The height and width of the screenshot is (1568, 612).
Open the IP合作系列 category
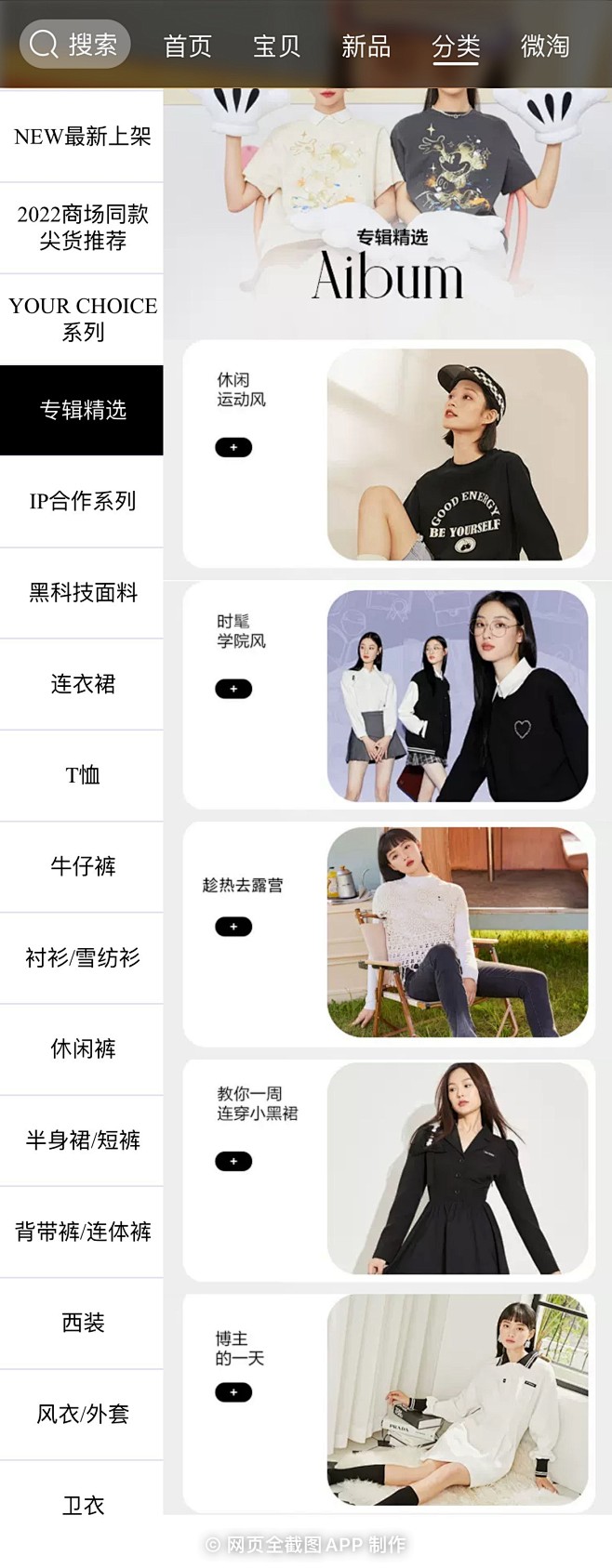coord(82,501)
